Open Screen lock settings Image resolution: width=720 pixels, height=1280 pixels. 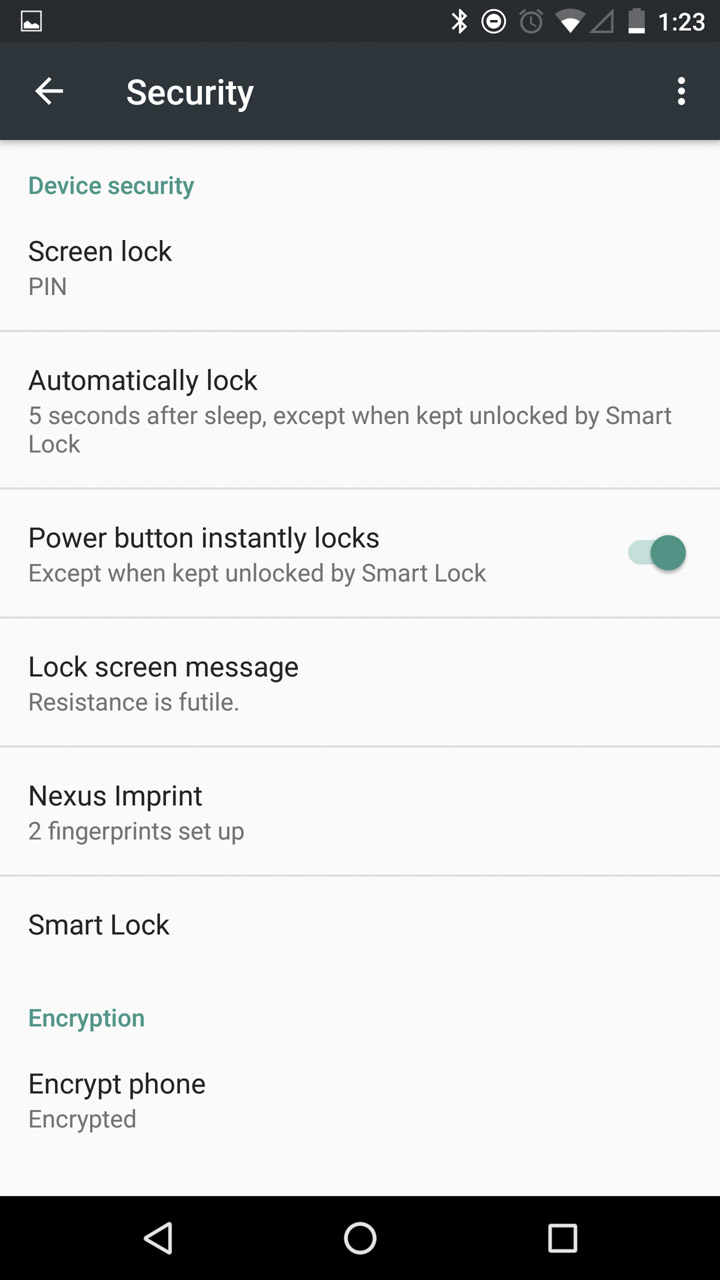click(360, 267)
